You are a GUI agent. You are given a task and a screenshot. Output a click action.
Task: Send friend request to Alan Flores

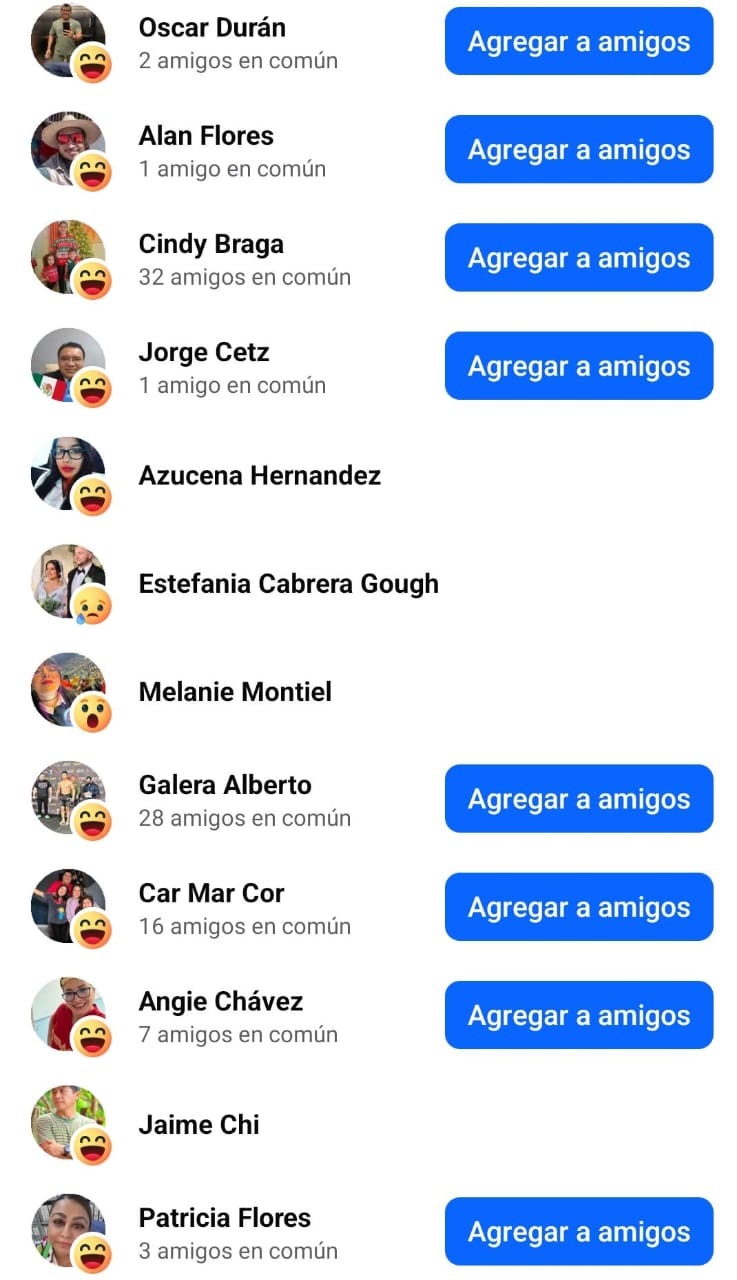[x=578, y=150]
